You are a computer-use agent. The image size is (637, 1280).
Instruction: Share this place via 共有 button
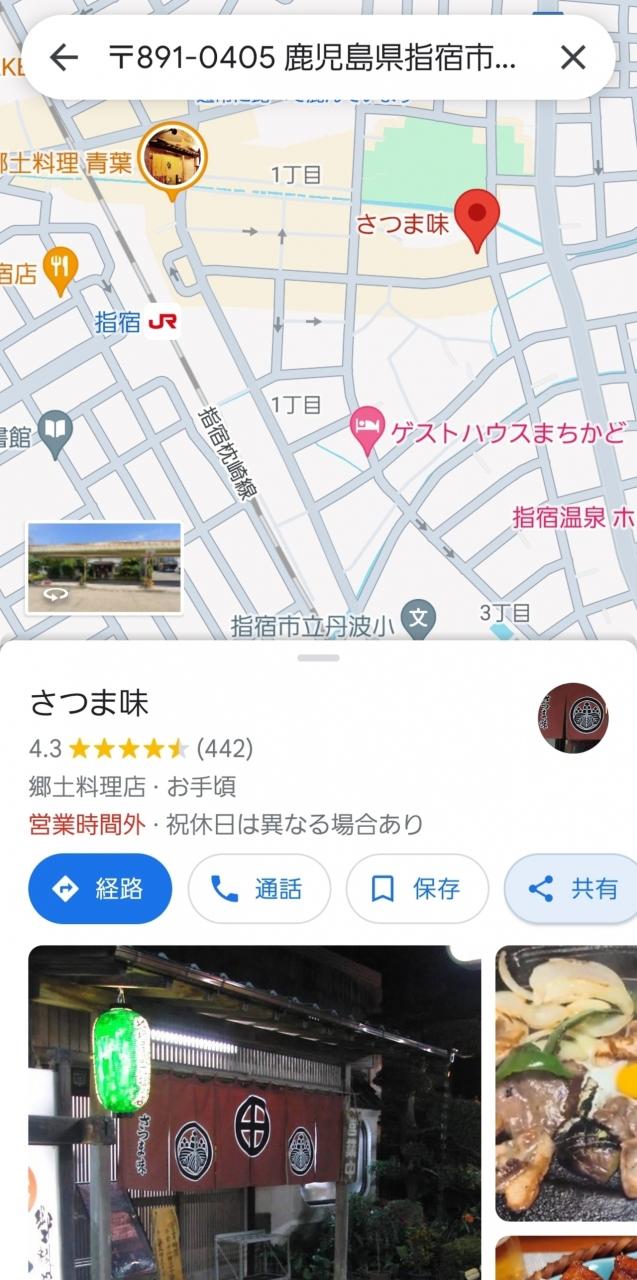click(574, 889)
